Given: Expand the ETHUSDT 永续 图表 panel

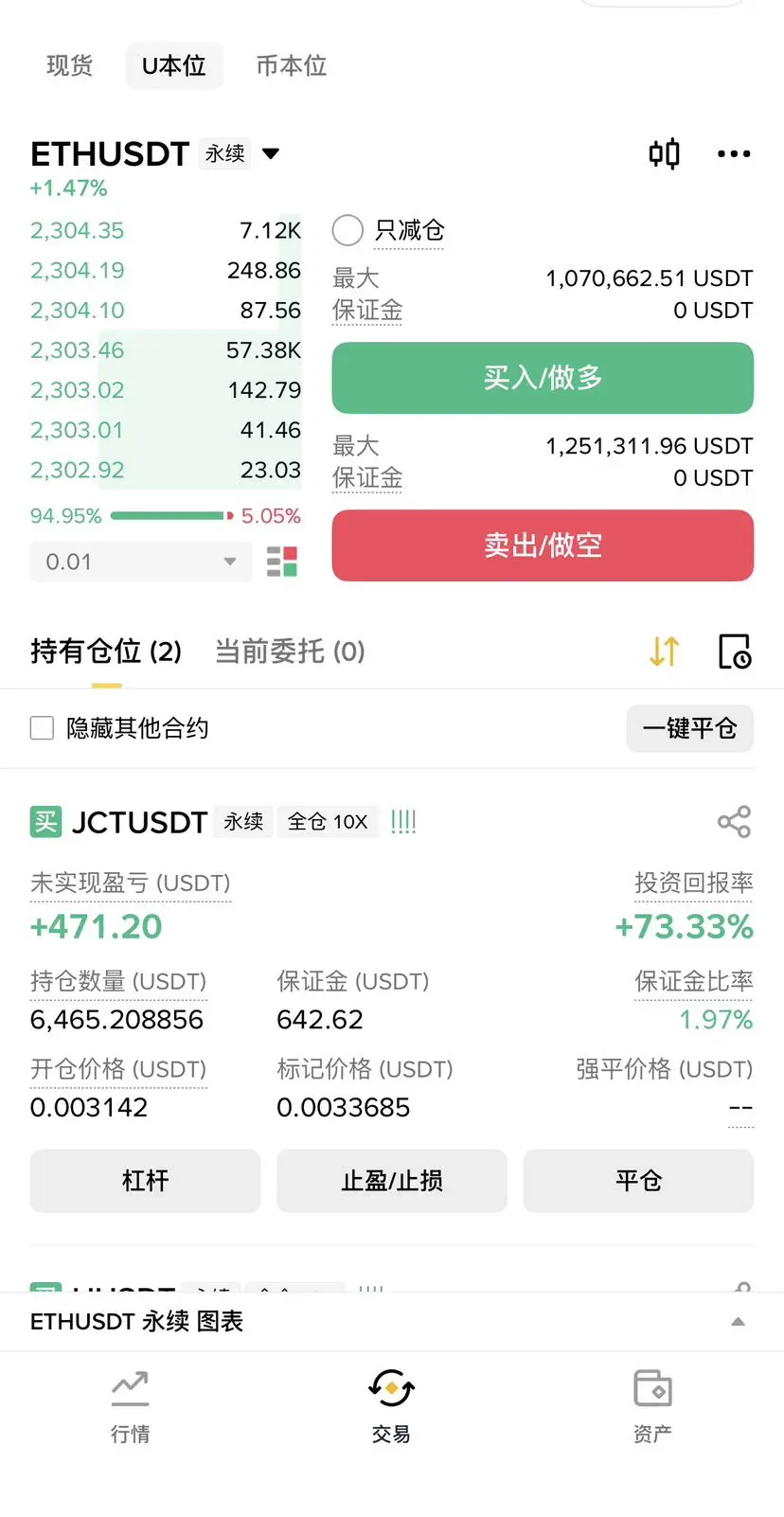Looking at the screenshot, I should tap(738, 1321).
